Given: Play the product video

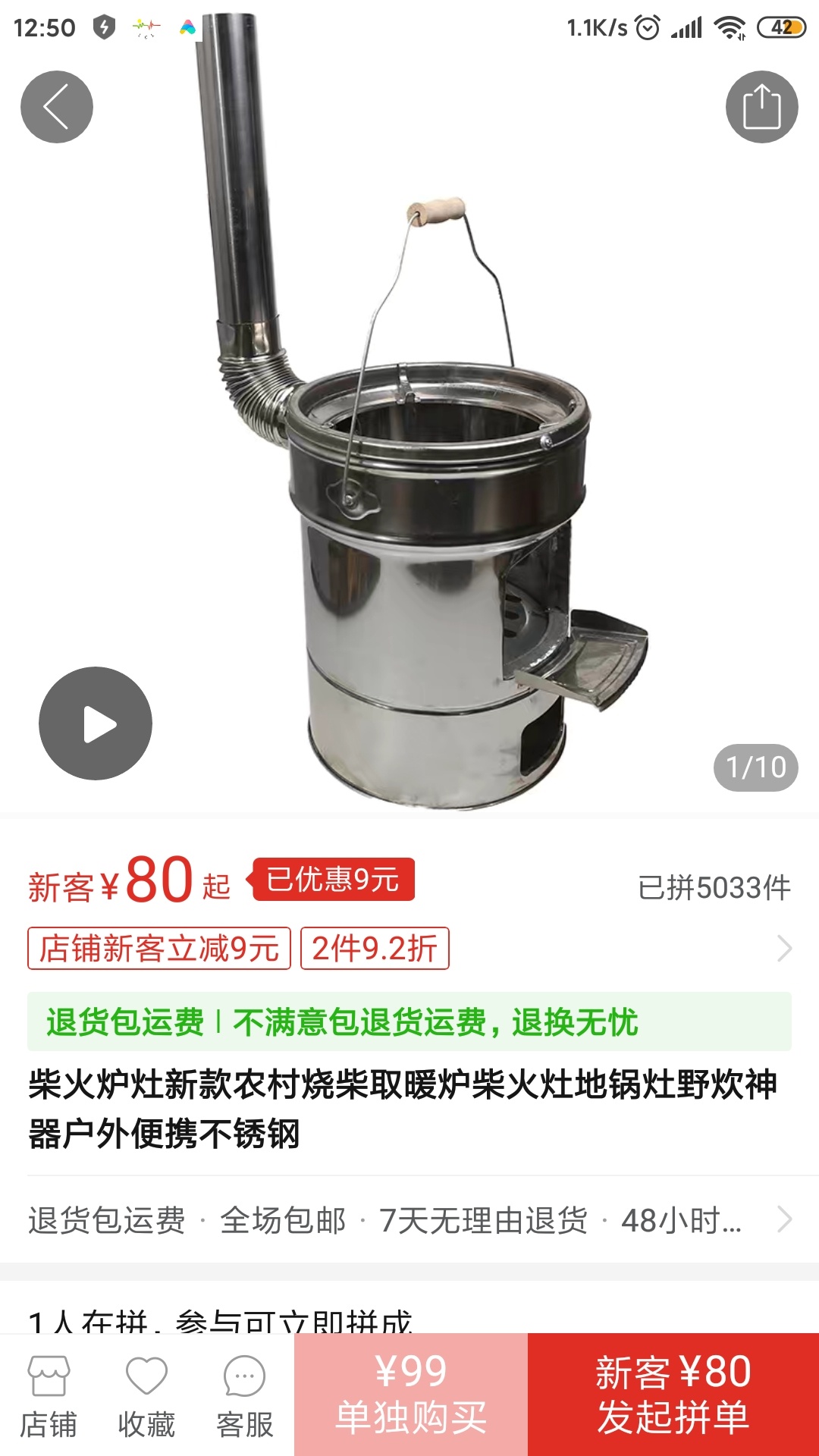Looking at the screenshot, I should pyautogui.click(x=96, y=723).
